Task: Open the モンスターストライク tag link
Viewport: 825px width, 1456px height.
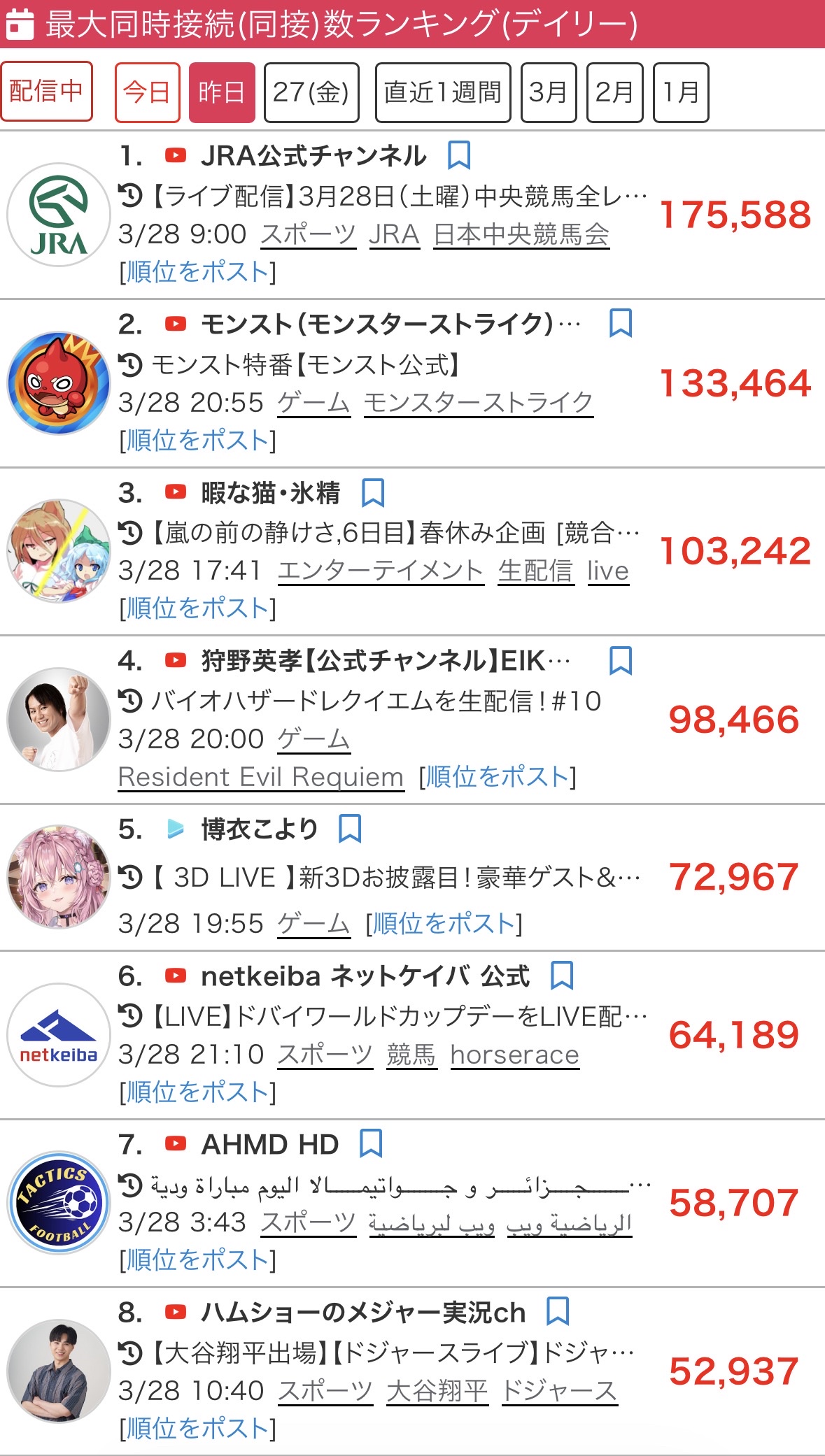Action: 478,403
